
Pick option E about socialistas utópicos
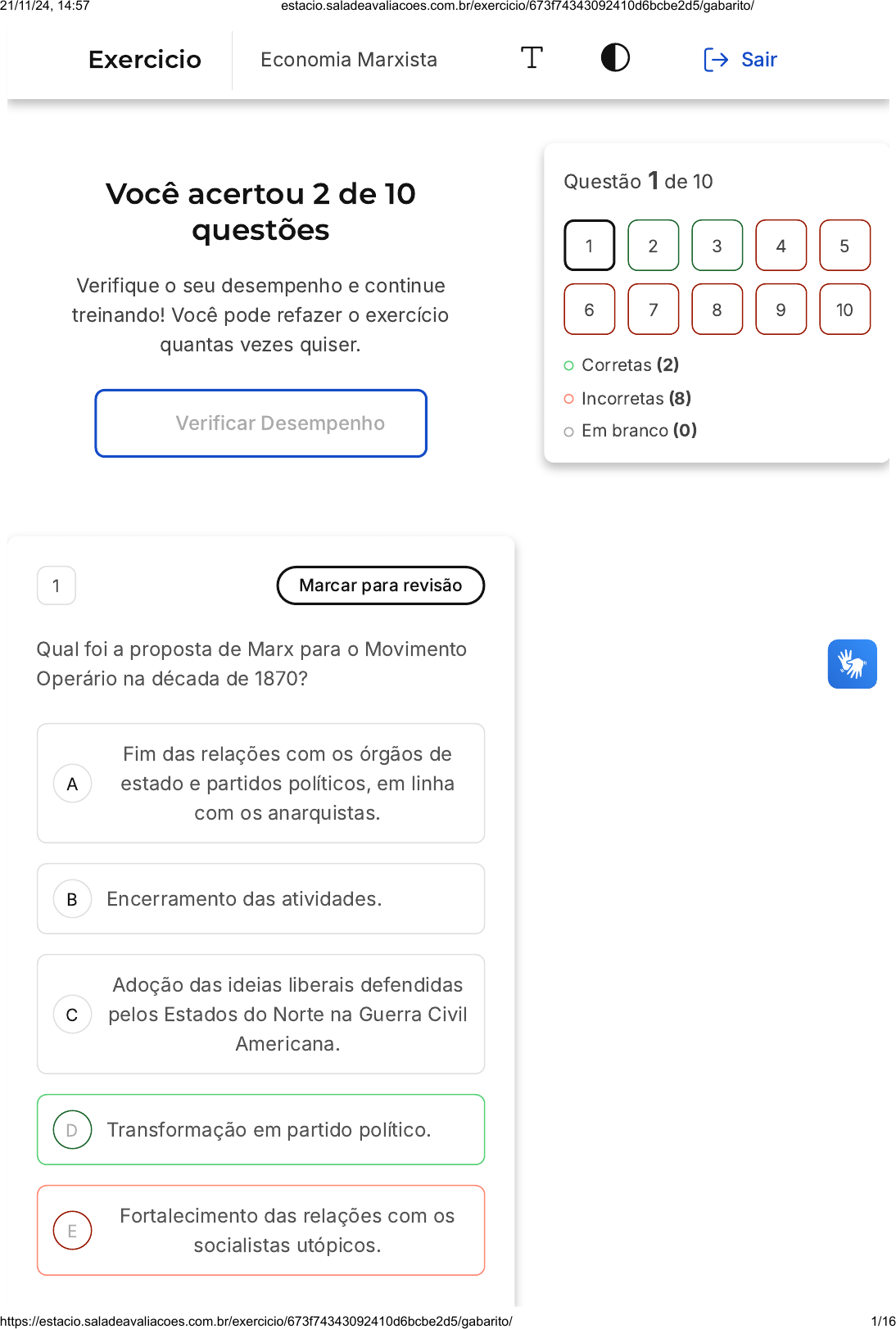click(260, 1231)
